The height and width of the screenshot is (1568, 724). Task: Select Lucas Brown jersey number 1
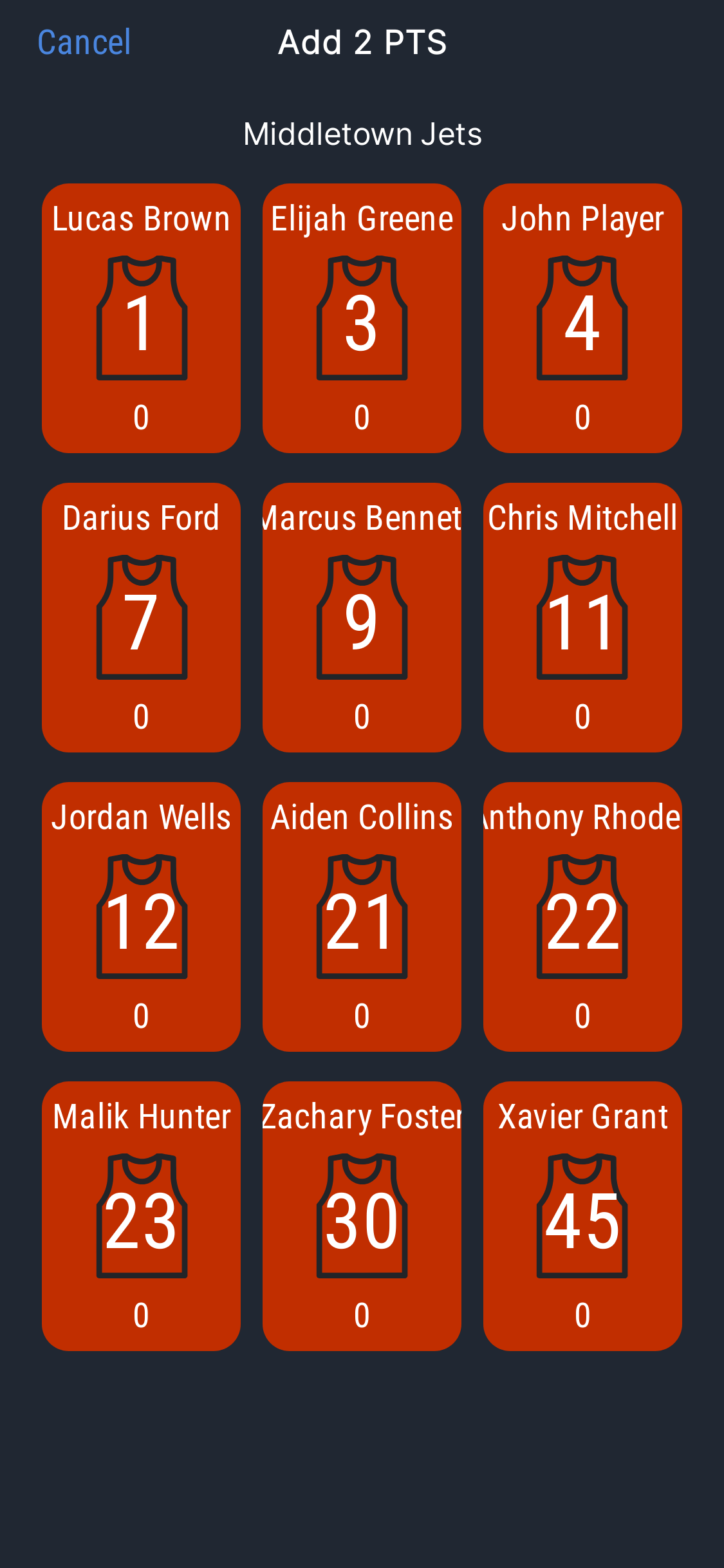[141, 318]
